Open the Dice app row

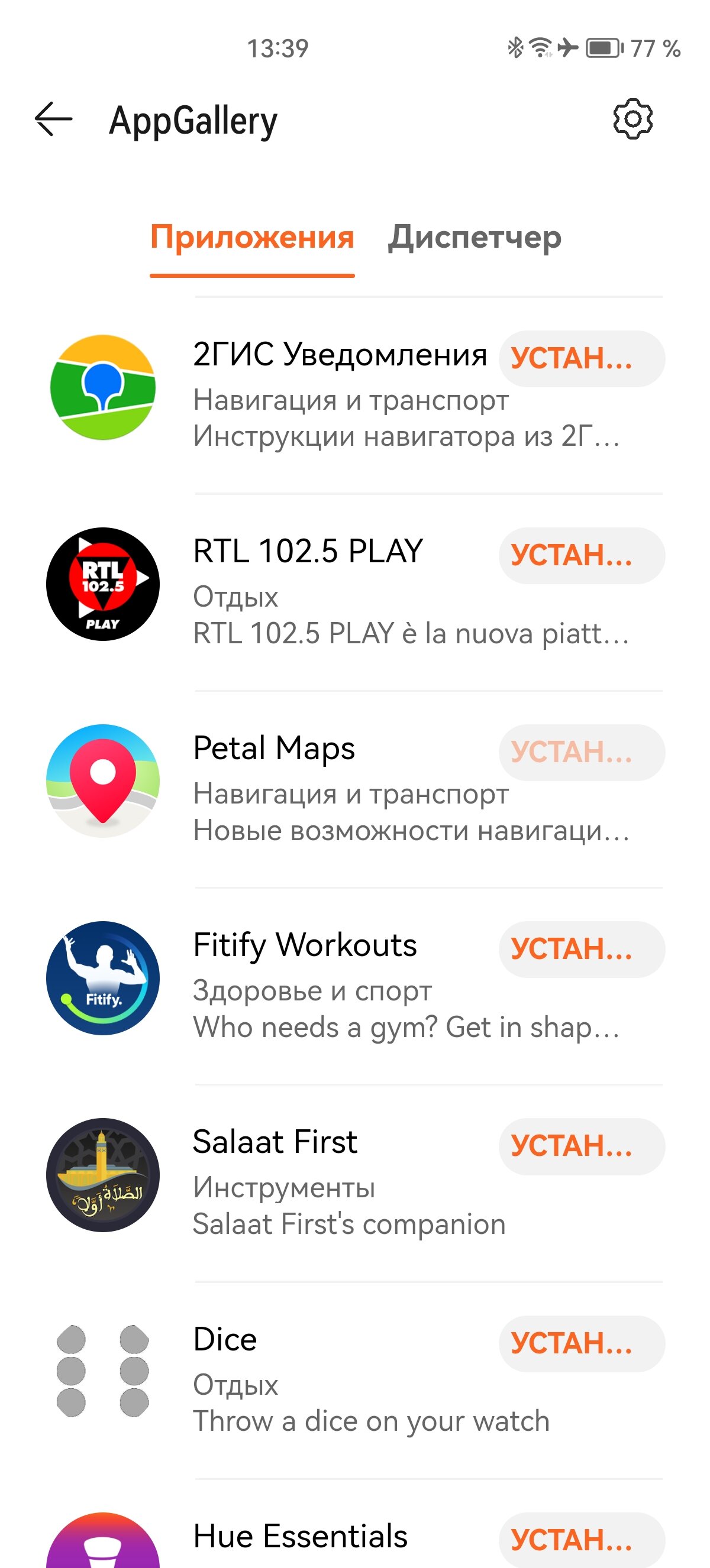355,1380
